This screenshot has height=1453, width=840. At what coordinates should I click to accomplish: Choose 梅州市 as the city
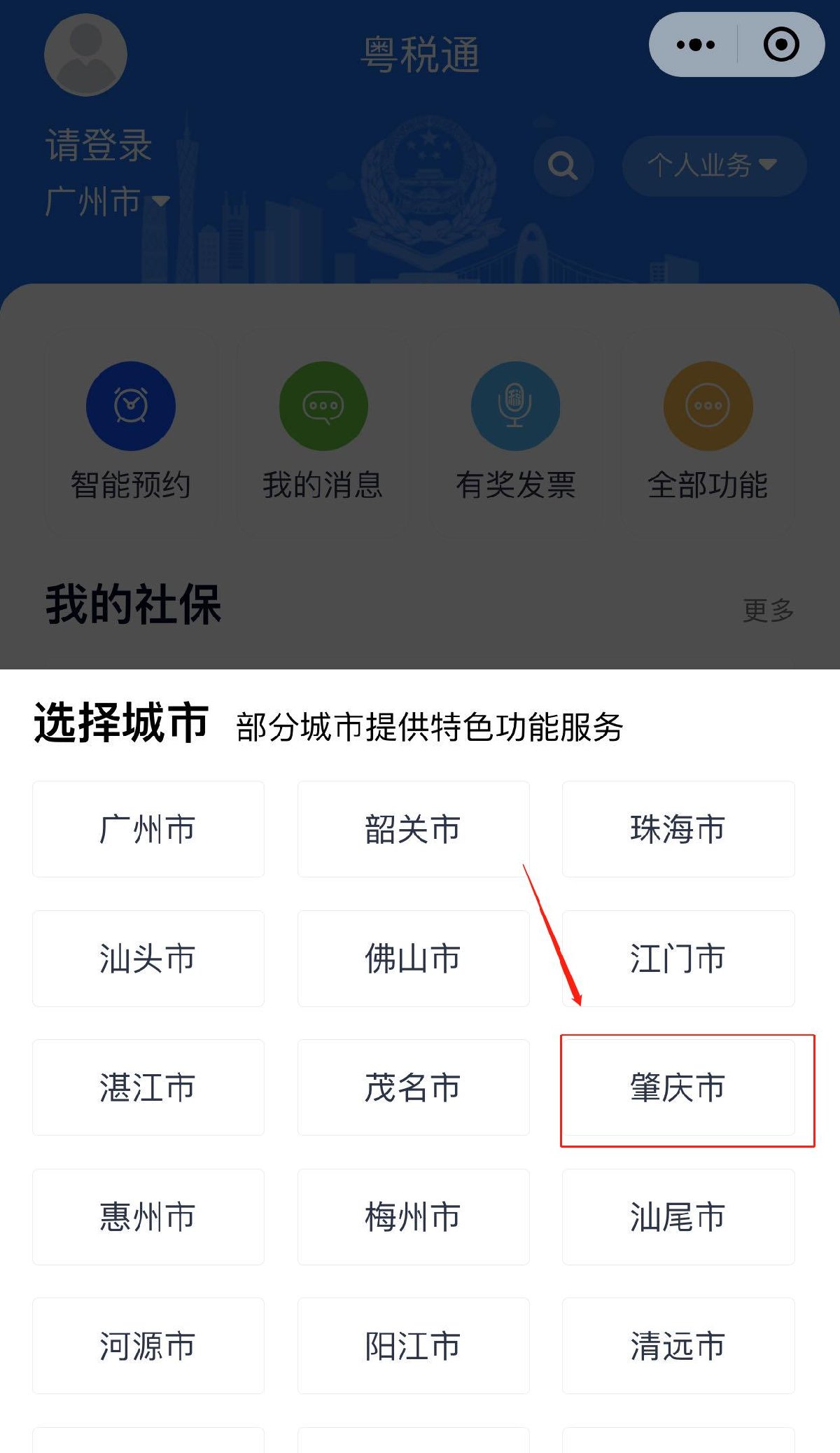point(413,1217)
